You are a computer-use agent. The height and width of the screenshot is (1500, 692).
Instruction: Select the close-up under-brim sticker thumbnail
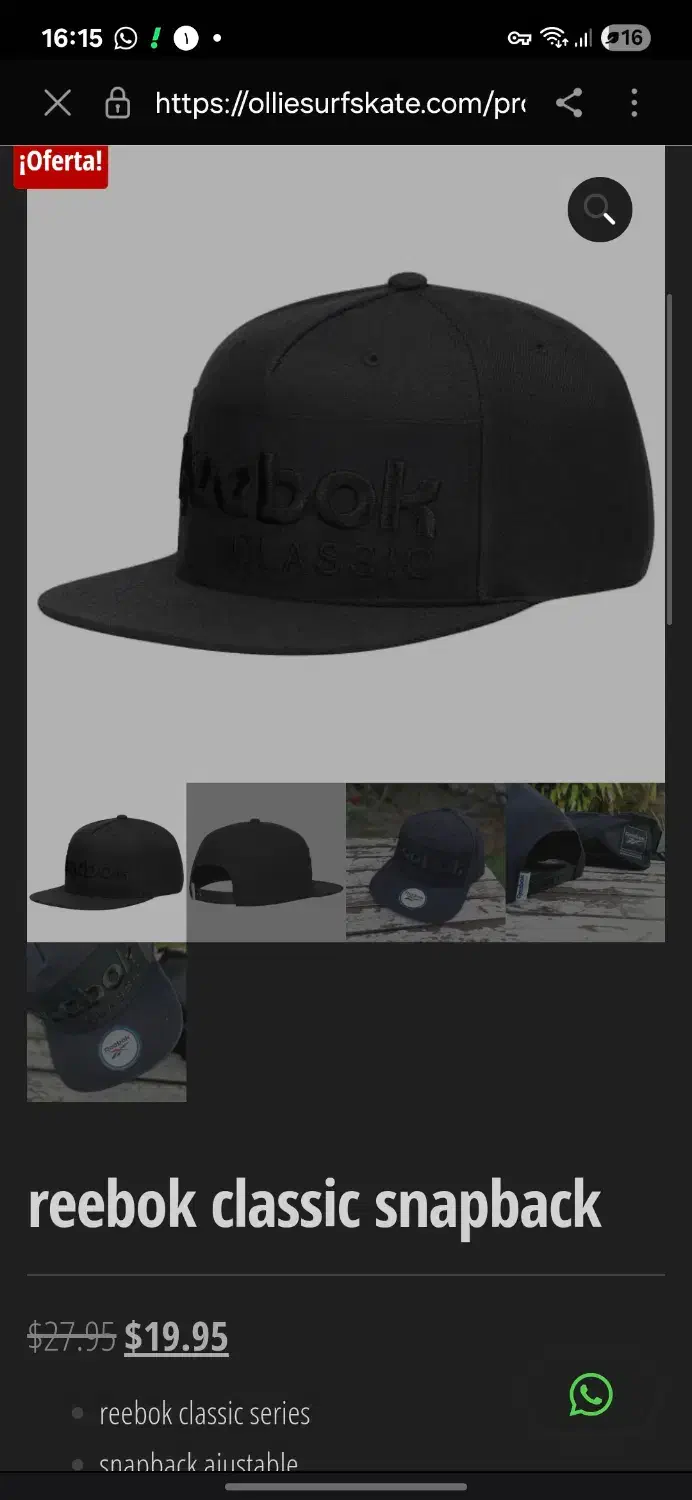coord(106,1022)
